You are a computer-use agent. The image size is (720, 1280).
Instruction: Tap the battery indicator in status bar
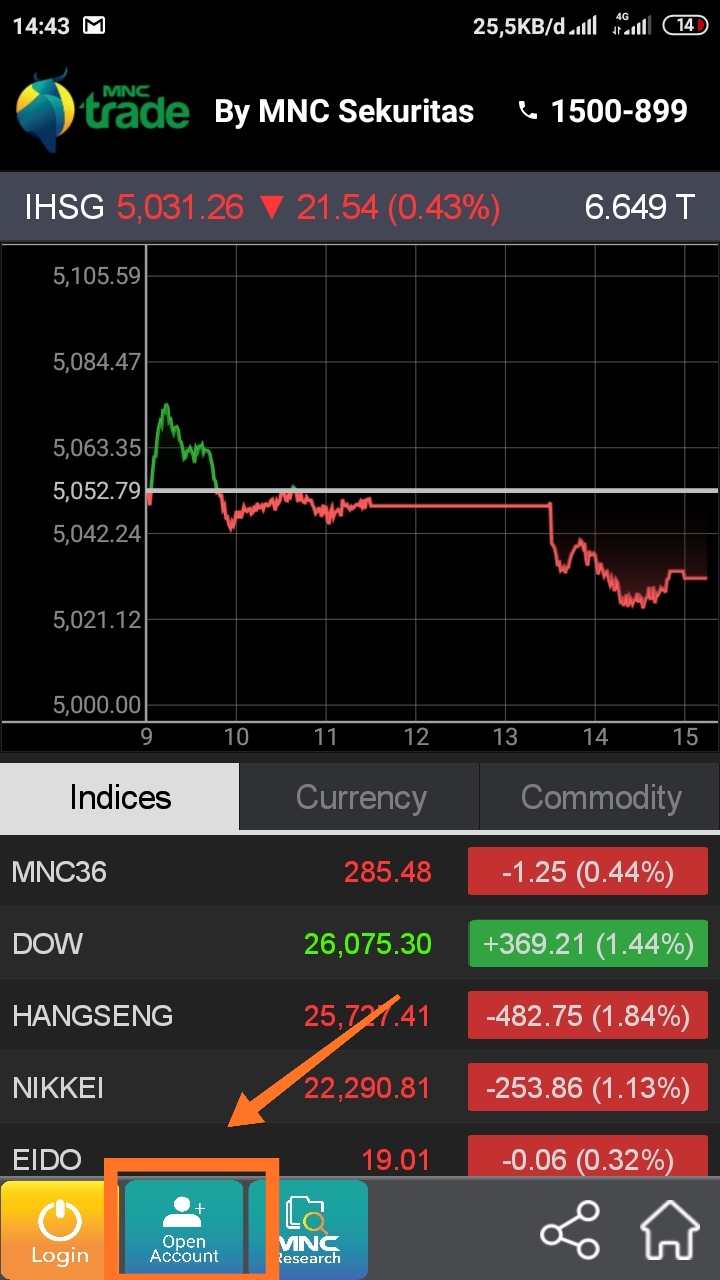[x=684, y=24]
